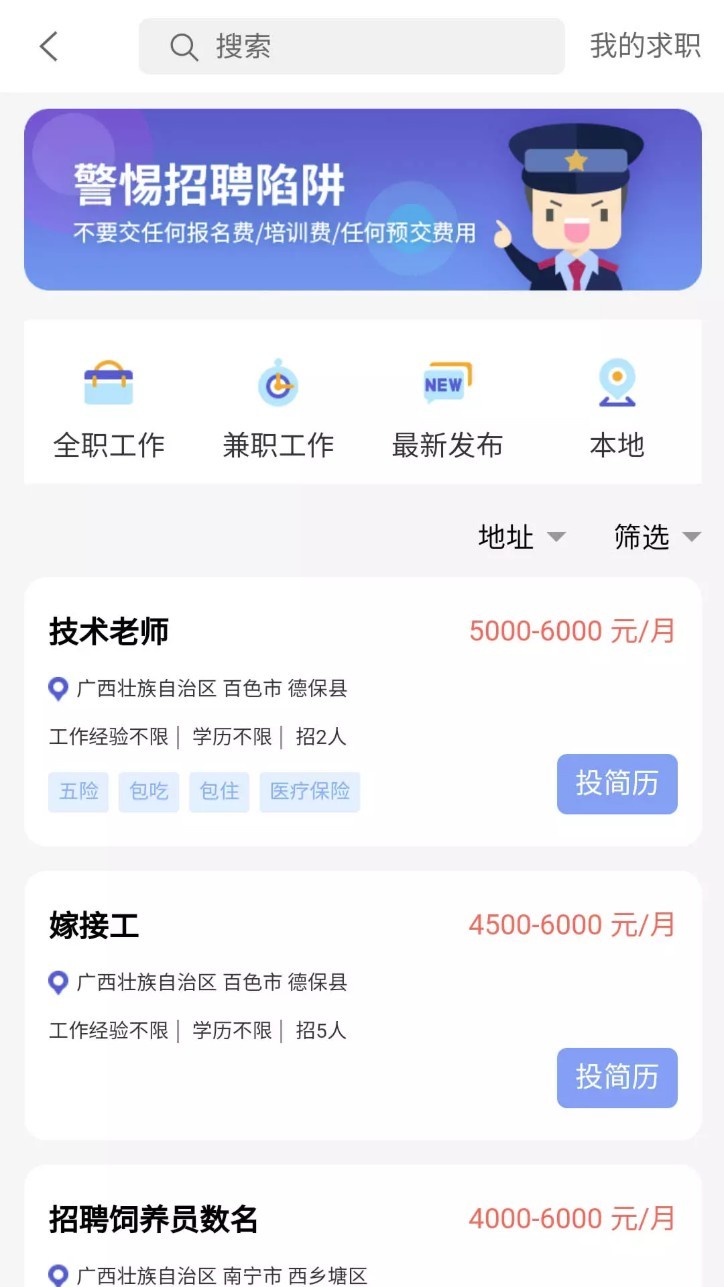This screenshot has height=1287, width=724.
Task: Select the 全职工作 briefcase icon
Action: (109, 383)
